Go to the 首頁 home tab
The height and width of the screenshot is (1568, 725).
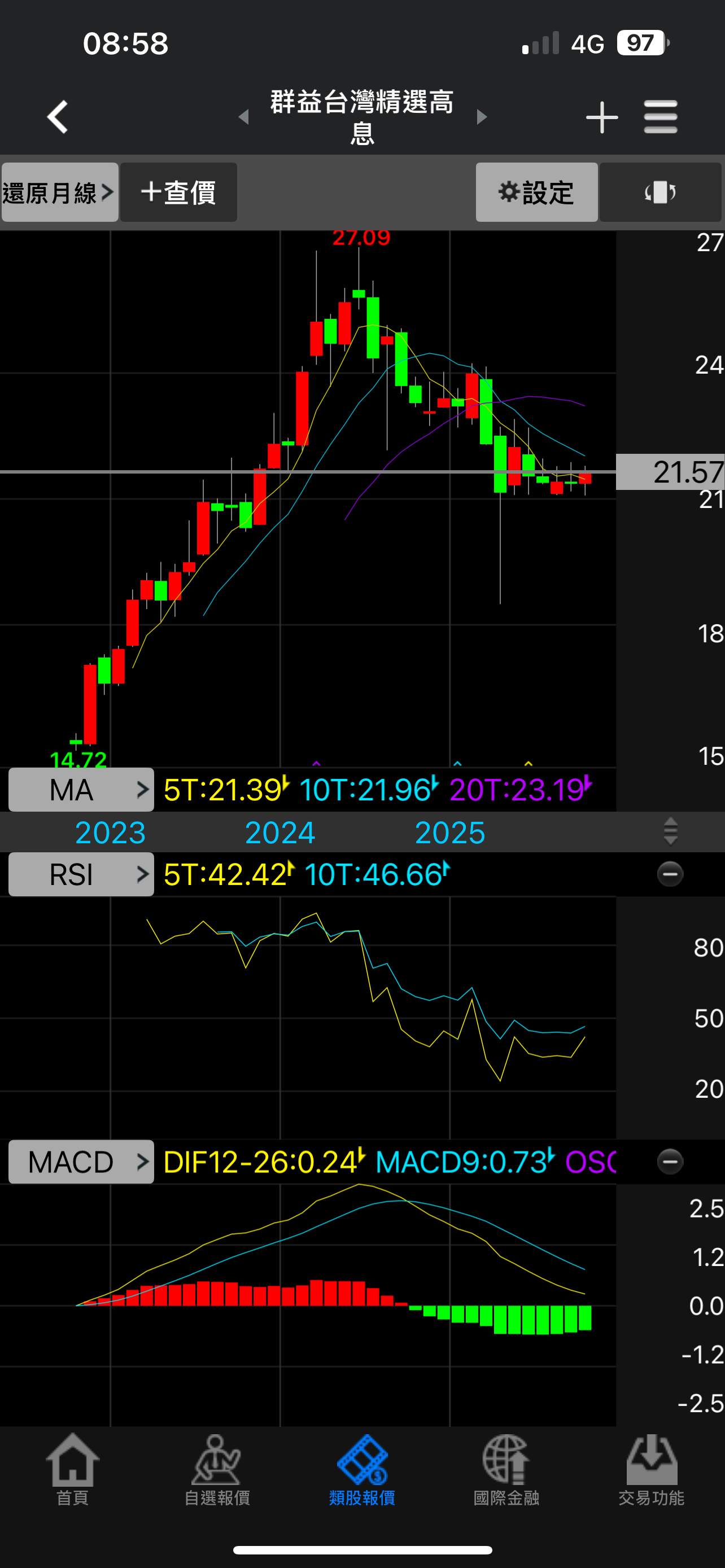[72, 1469]
